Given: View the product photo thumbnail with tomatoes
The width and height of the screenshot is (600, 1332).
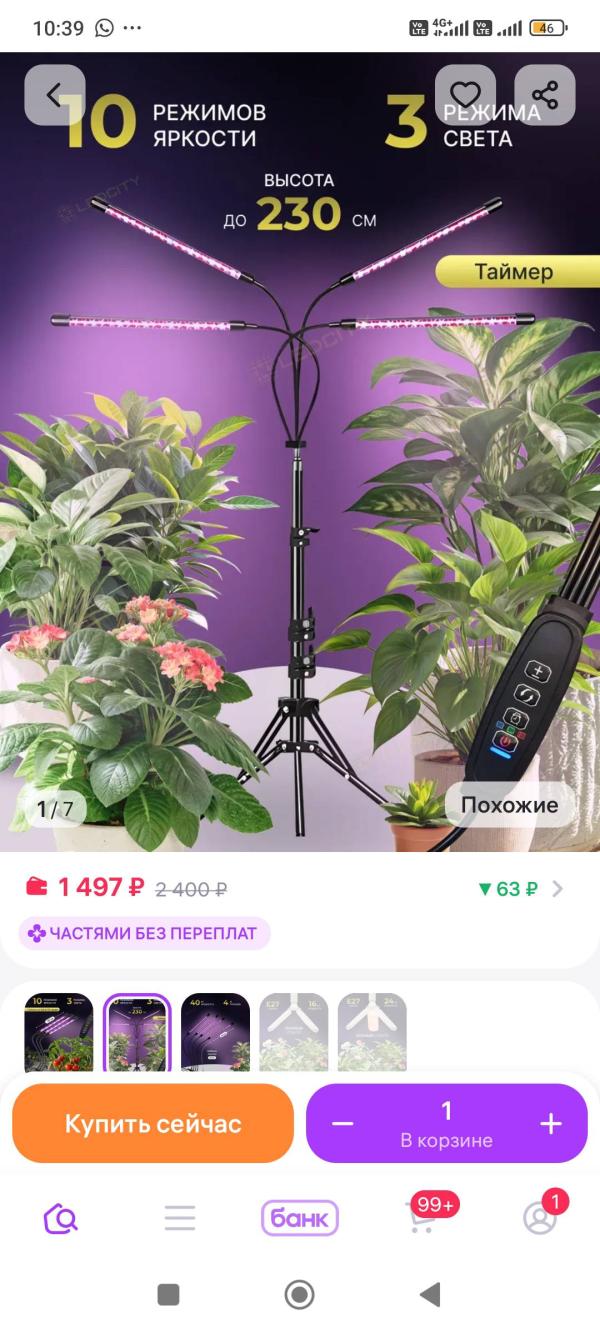Looking at the screenshot, I should pyautogui.click(x=58, y=1032).
